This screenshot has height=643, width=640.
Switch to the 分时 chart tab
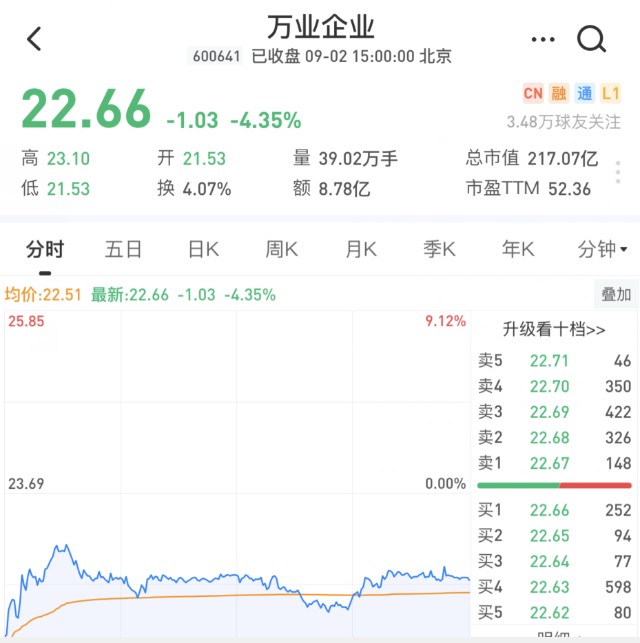click(x=44, y=250)
